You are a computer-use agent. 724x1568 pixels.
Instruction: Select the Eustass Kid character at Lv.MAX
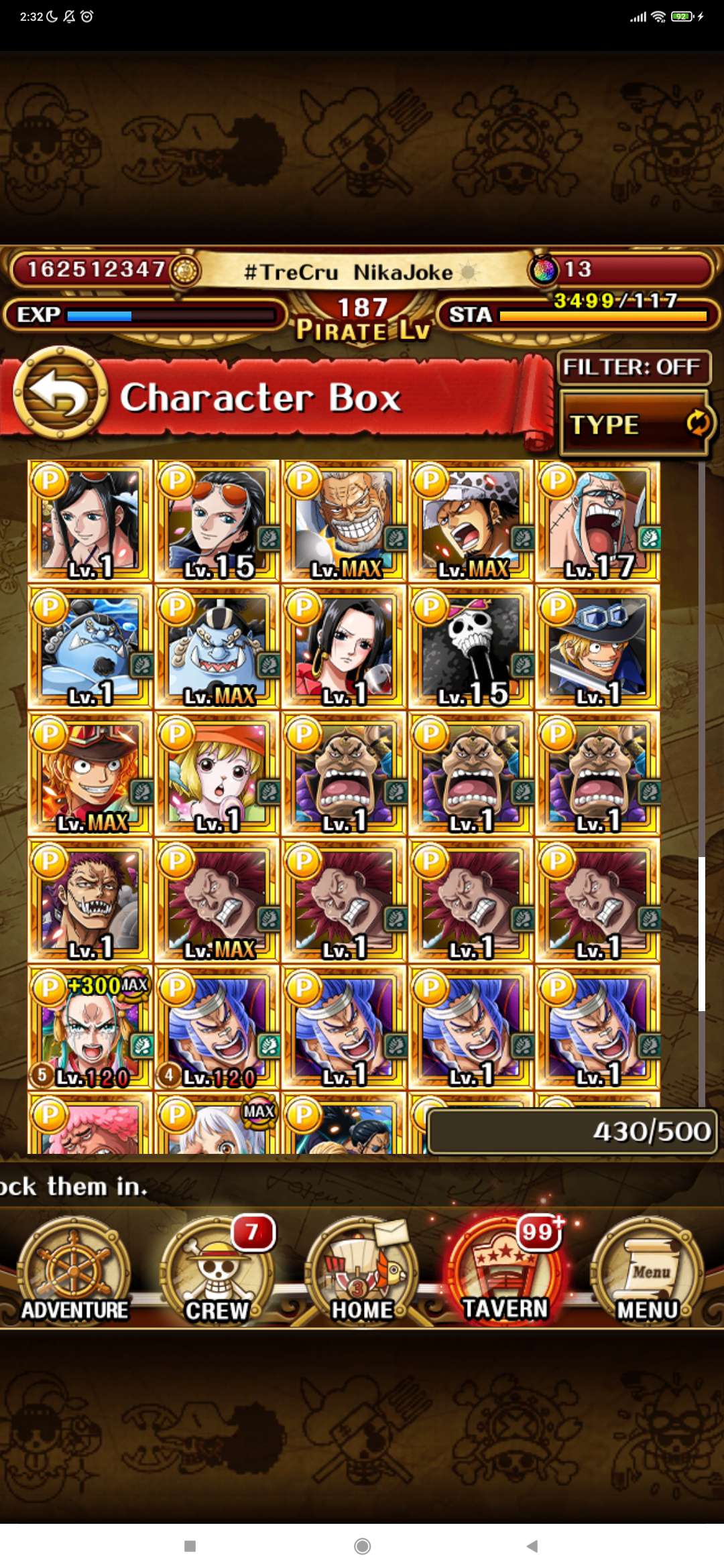217,901
